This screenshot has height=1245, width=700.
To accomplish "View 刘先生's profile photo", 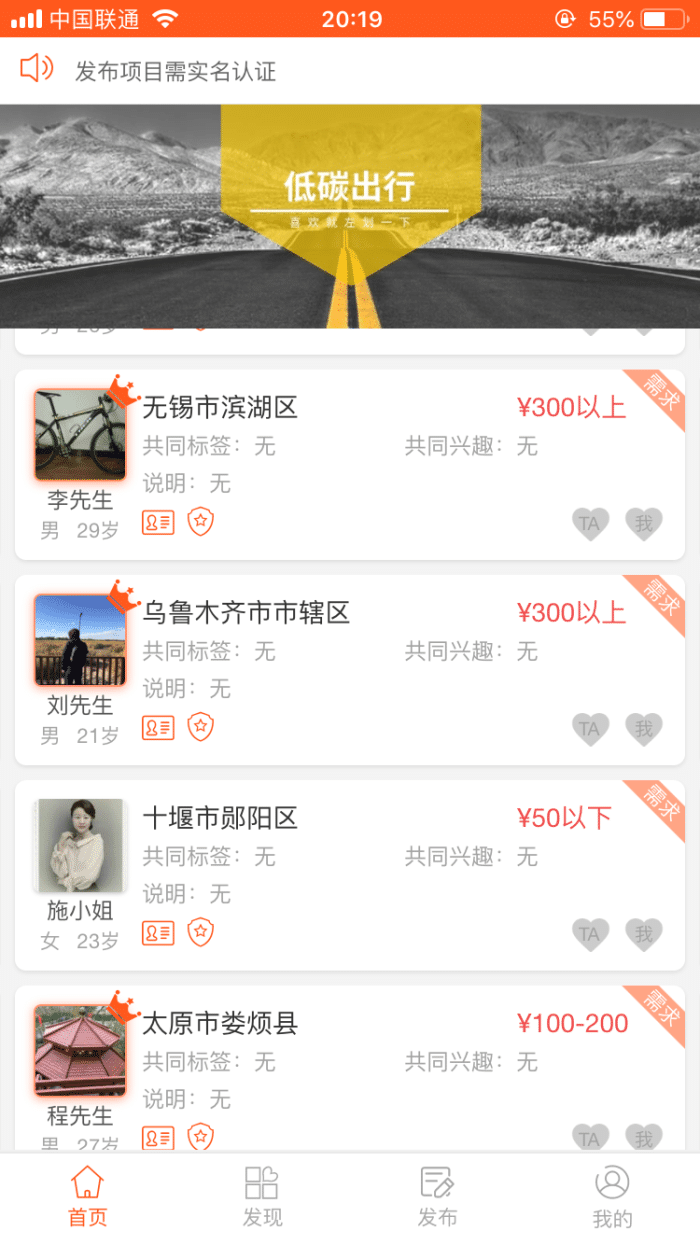I will (80, 640).
